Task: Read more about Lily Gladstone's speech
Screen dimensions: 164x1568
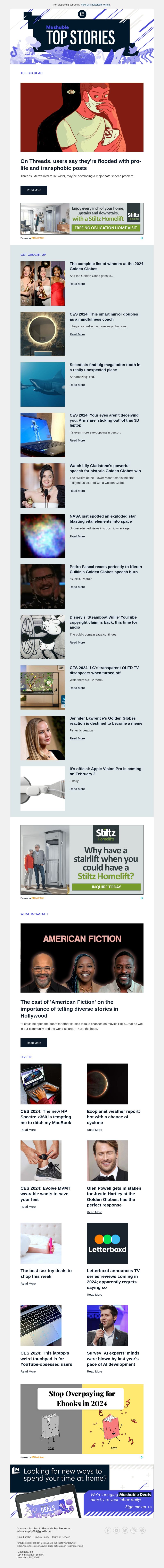Action: click(x=77, y=491)
